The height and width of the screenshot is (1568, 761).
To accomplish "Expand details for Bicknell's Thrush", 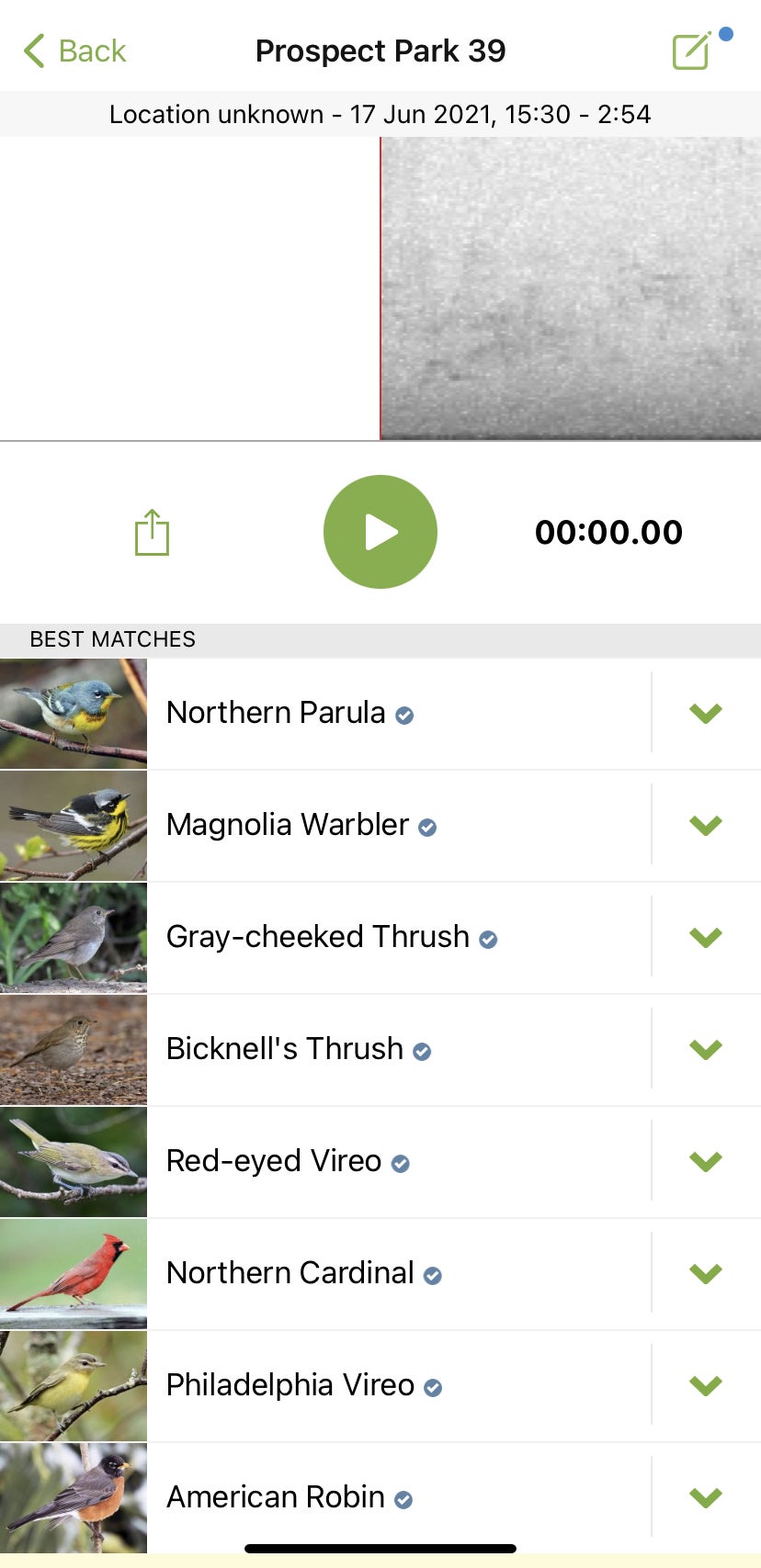I will click(705, 1048).
